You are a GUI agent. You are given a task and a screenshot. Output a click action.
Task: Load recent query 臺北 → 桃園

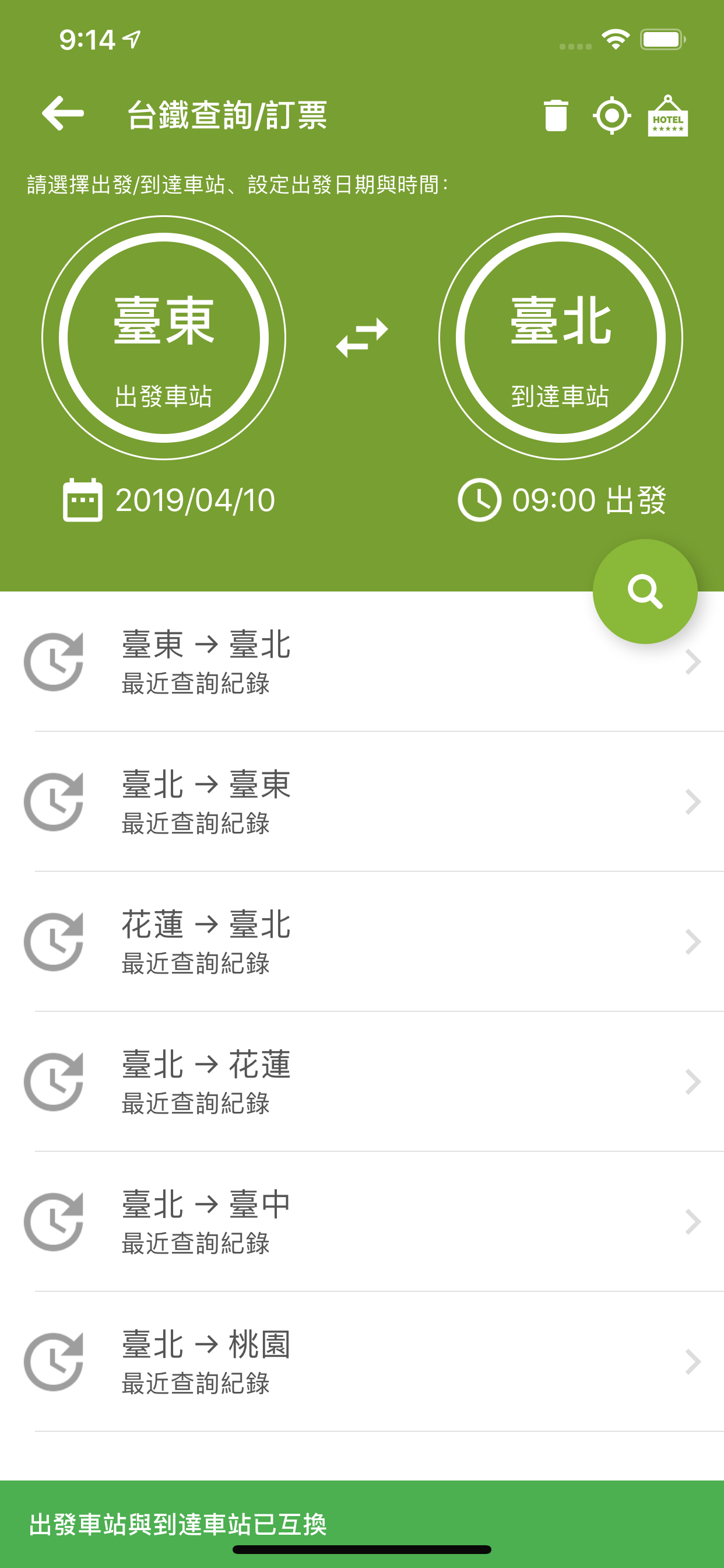362,1361
